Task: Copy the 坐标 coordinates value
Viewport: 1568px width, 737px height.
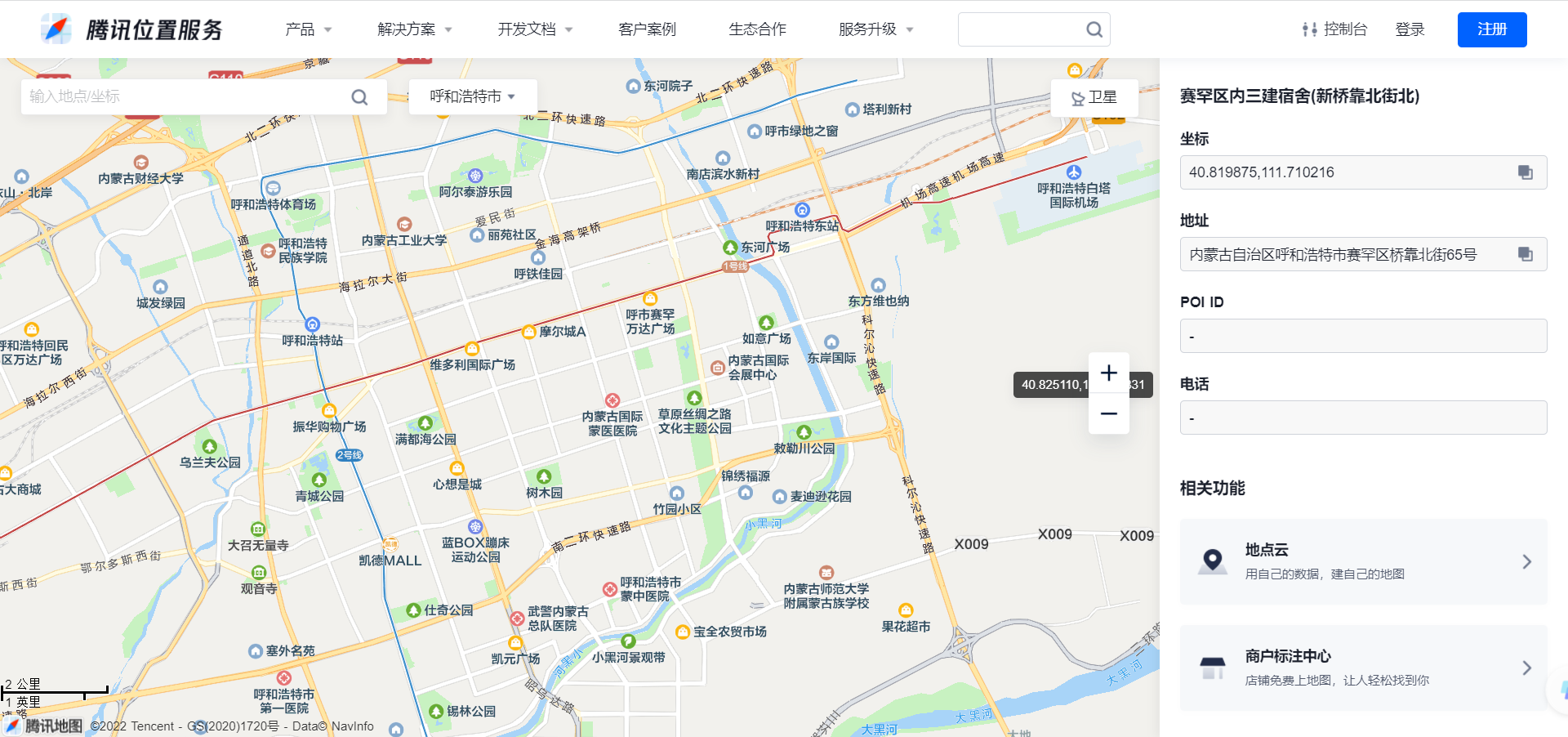Action: (1525, 172)
